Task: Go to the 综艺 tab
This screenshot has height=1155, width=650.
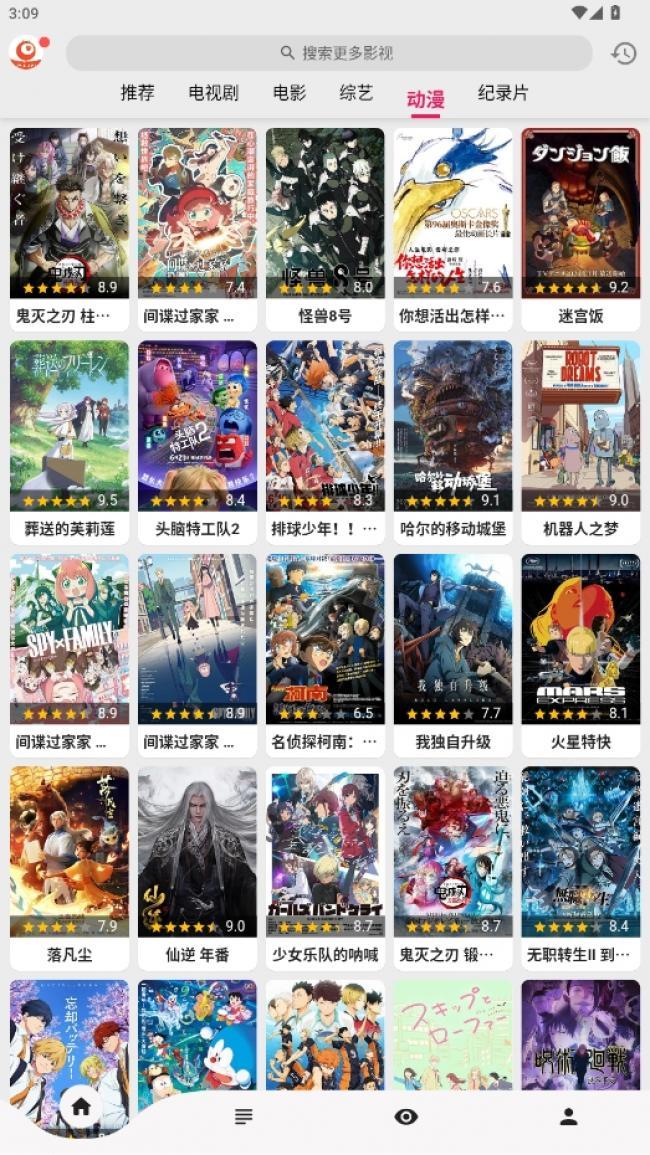Action: pyautogui.click(x=357, y=93)
